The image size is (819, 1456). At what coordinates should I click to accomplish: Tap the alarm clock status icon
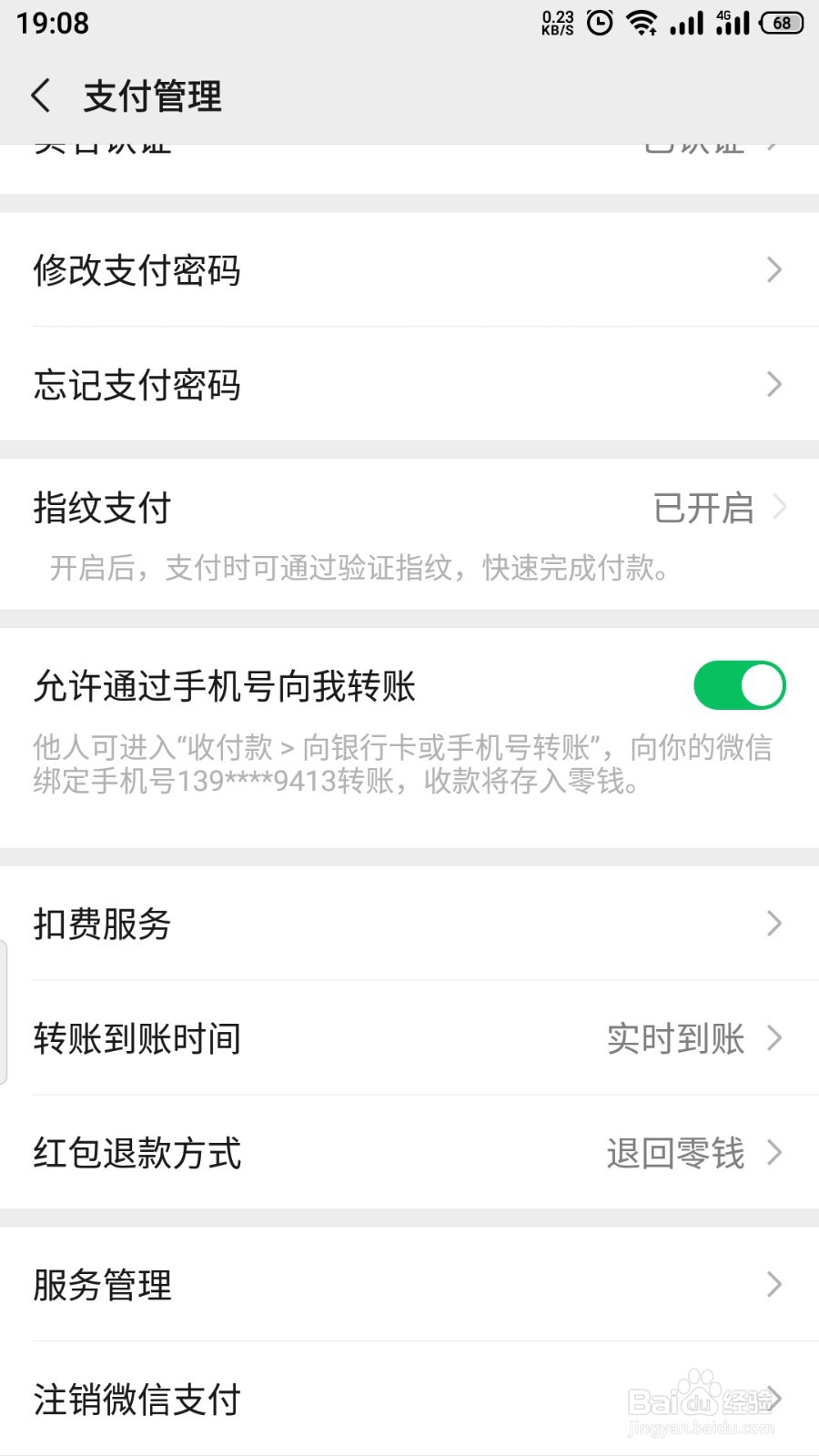tap(600, 23)
